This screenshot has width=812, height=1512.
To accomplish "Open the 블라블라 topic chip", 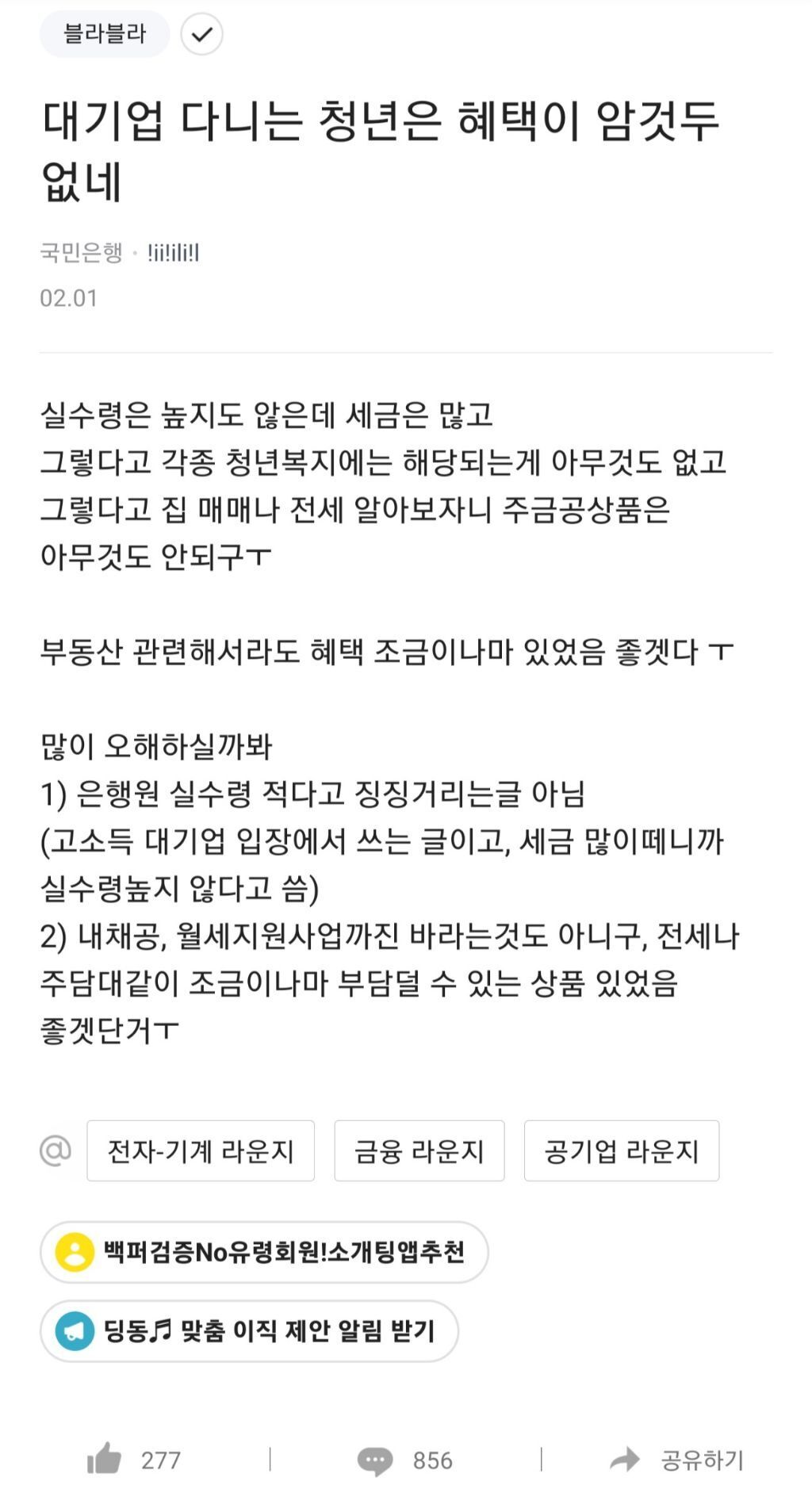I will coord(105,34).
